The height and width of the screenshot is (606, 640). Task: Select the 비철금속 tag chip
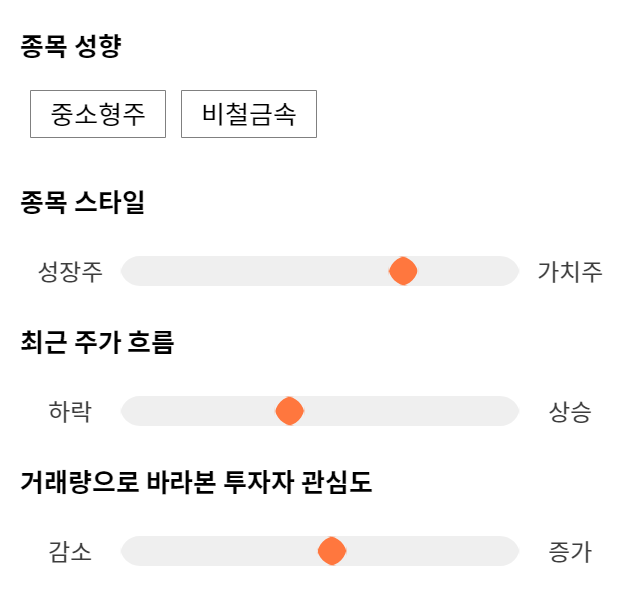249,114
